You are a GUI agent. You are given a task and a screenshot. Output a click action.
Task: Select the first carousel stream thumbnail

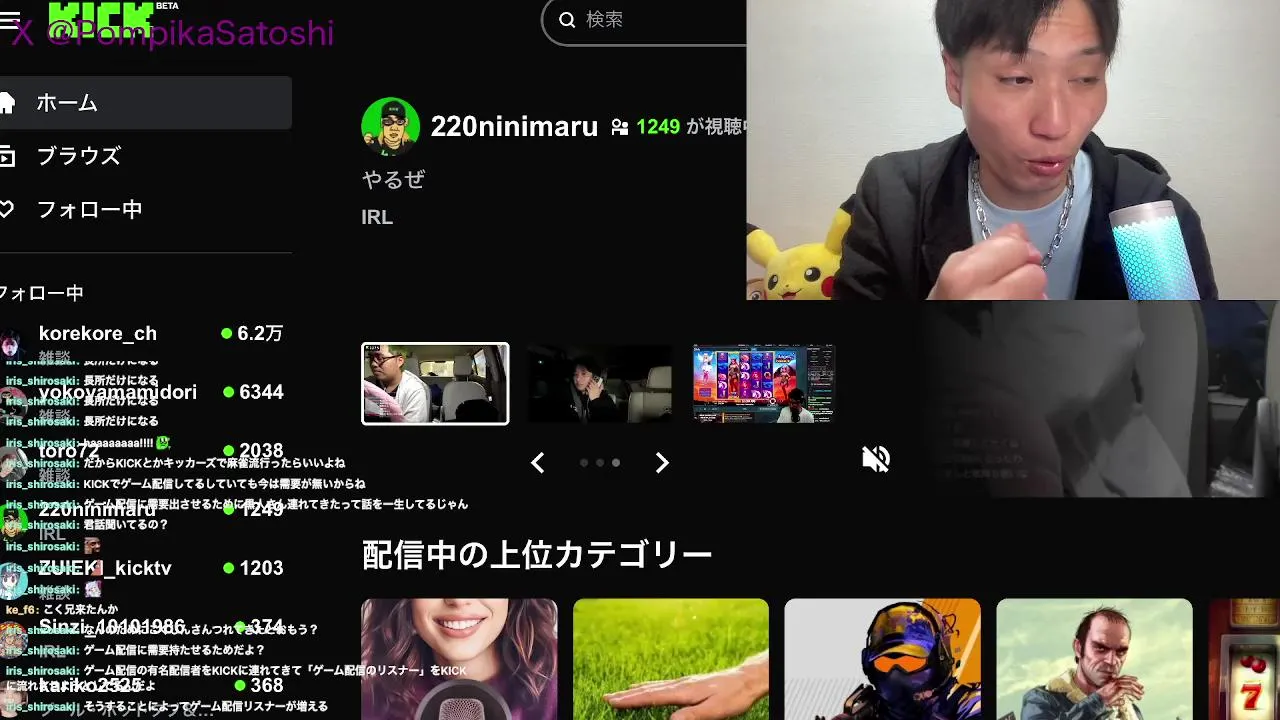click(435, 384)
